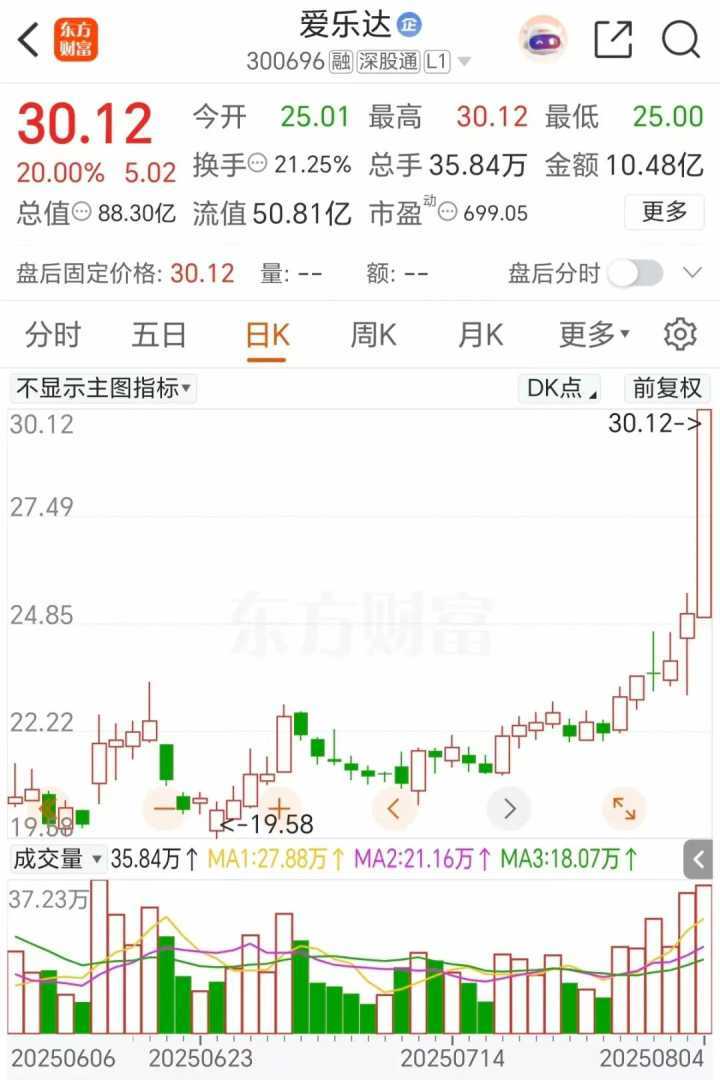Move the chart forward with right arrow
Viewport: 720px width, 1080px height.
(509, 808)
